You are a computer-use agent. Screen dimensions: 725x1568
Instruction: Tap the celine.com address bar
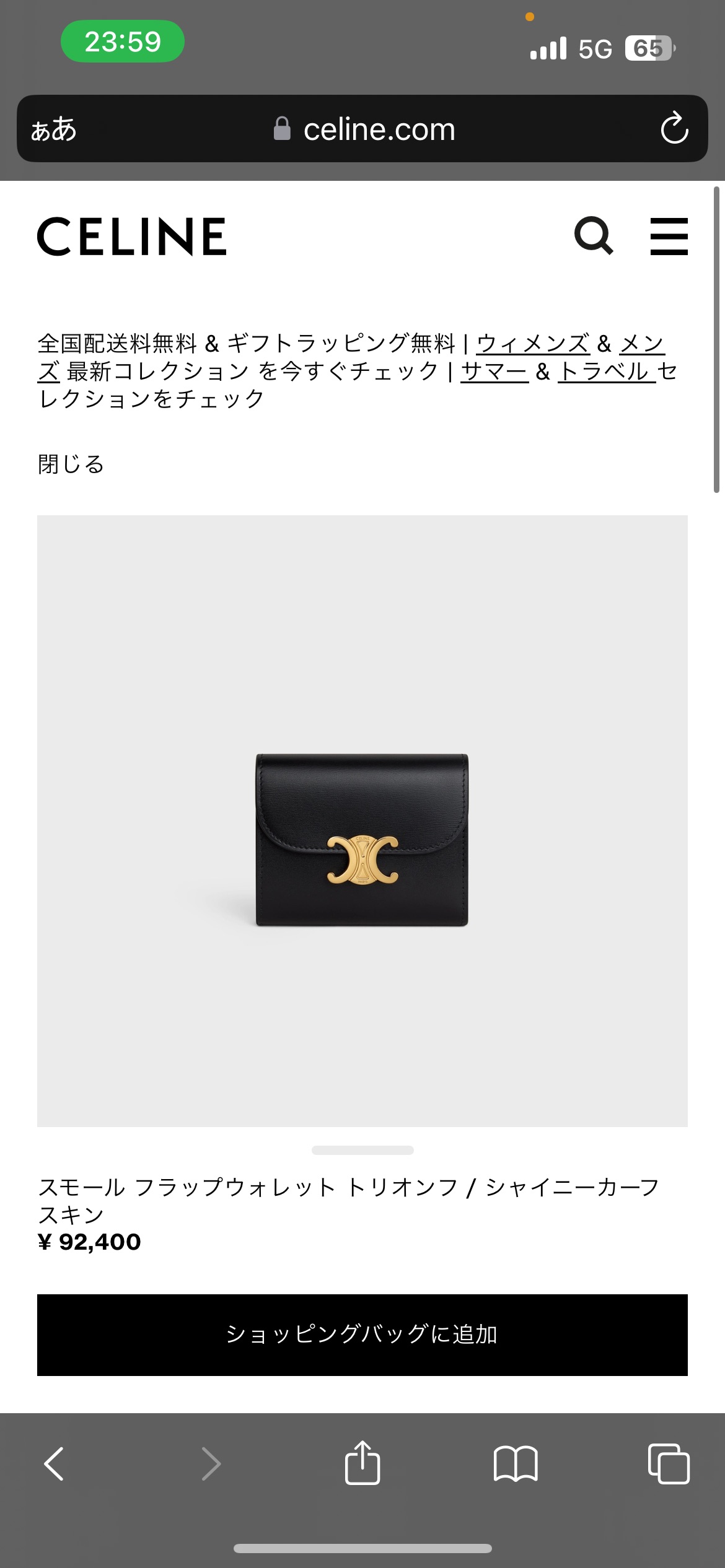coord(364,129)
